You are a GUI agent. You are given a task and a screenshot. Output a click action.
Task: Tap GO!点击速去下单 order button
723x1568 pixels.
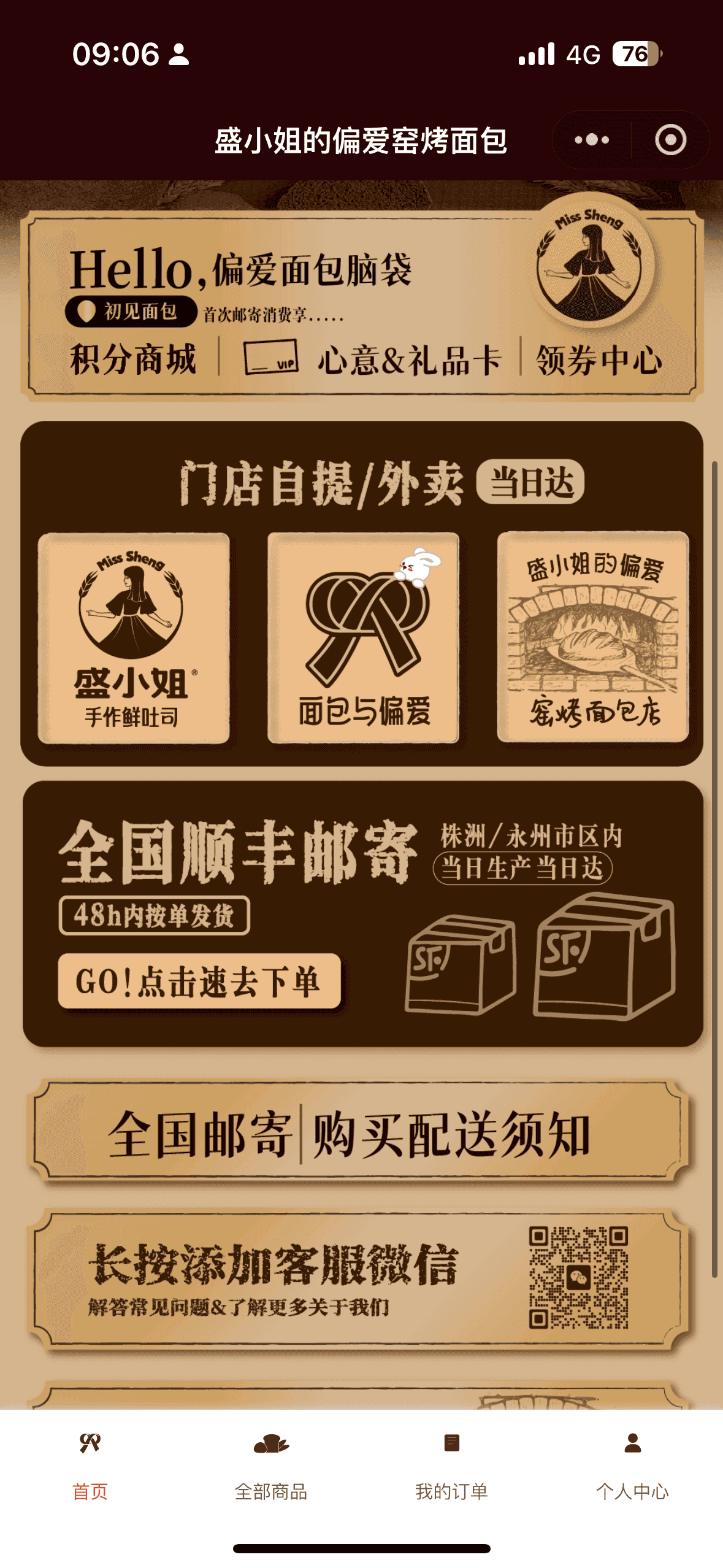pos(199,981)
